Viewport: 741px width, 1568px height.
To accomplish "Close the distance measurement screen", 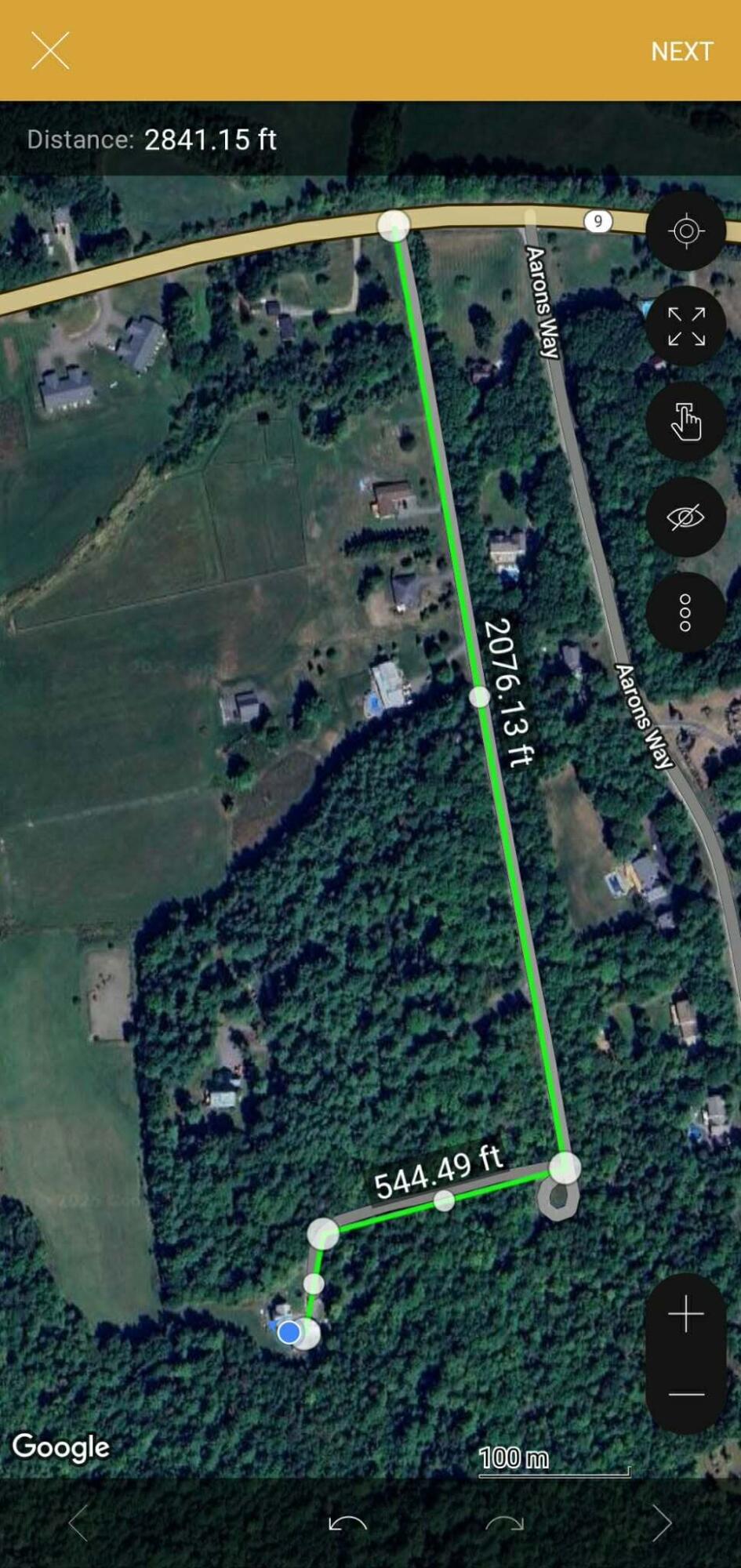I will pos(50,50).
